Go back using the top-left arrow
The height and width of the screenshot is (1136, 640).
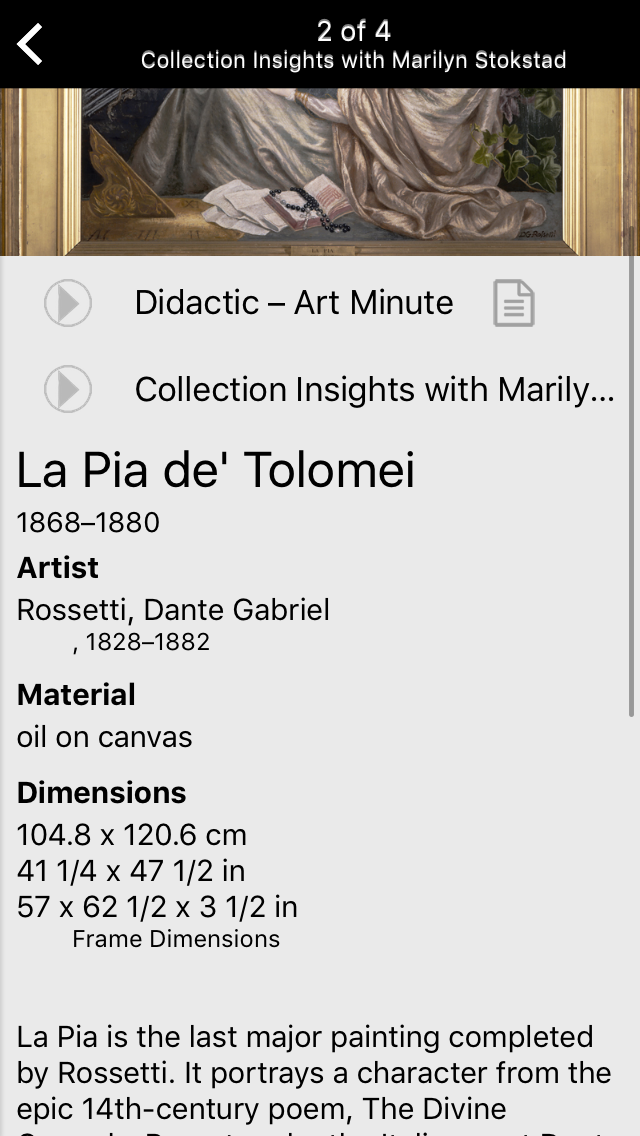[30, 44]
